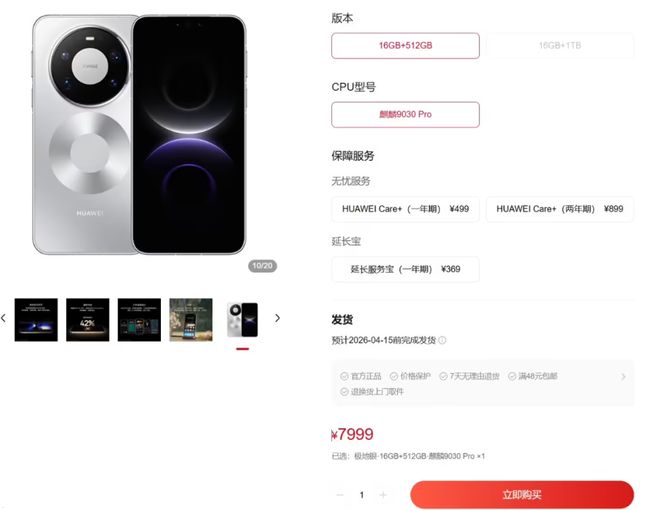Expand the service guarantees chevron

(x=623, y=377)
